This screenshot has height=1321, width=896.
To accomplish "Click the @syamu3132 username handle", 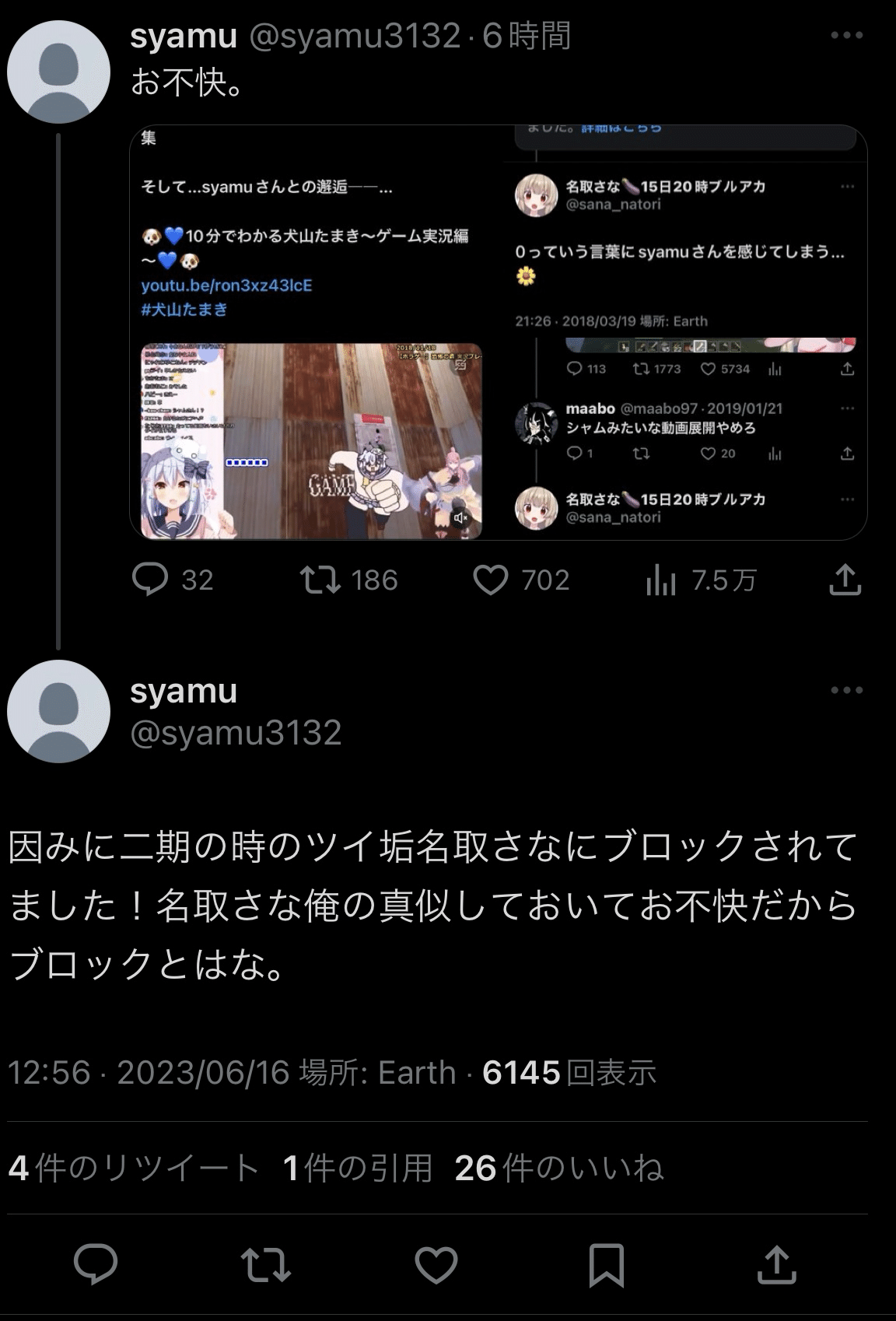I will tap(232, 731).
